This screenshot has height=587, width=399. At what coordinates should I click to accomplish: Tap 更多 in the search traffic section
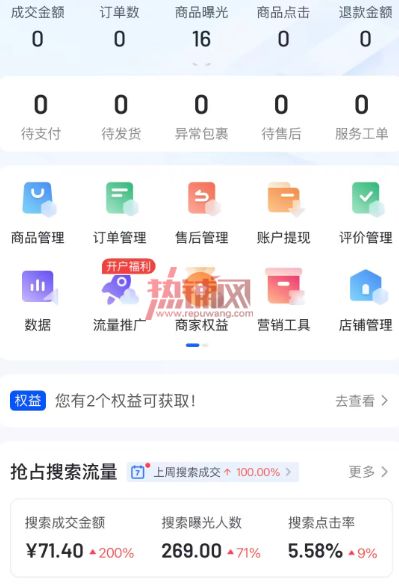(368, 472)
